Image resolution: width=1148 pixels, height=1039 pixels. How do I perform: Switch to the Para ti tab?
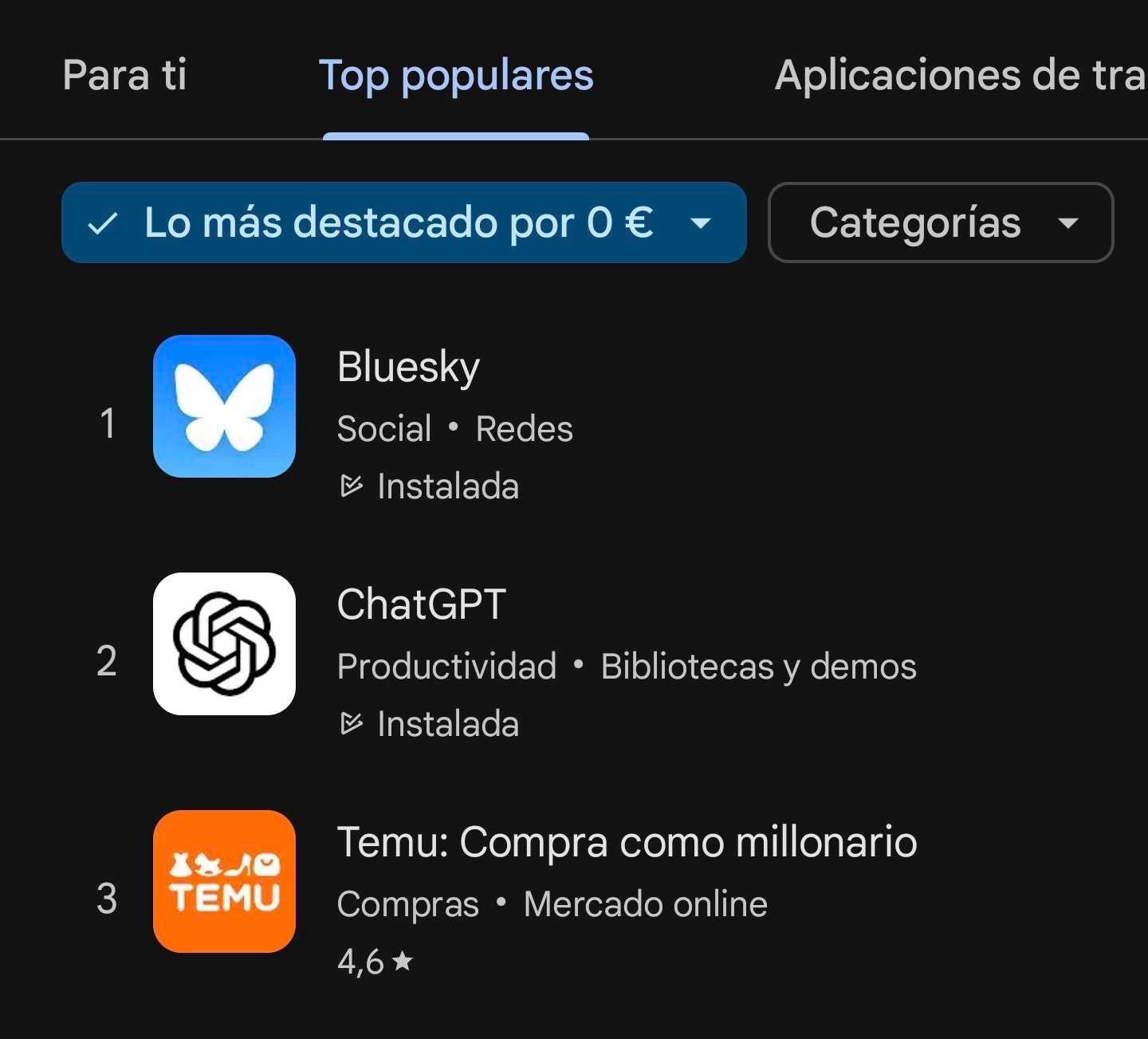pyautogui.click(x=124, y=76)
